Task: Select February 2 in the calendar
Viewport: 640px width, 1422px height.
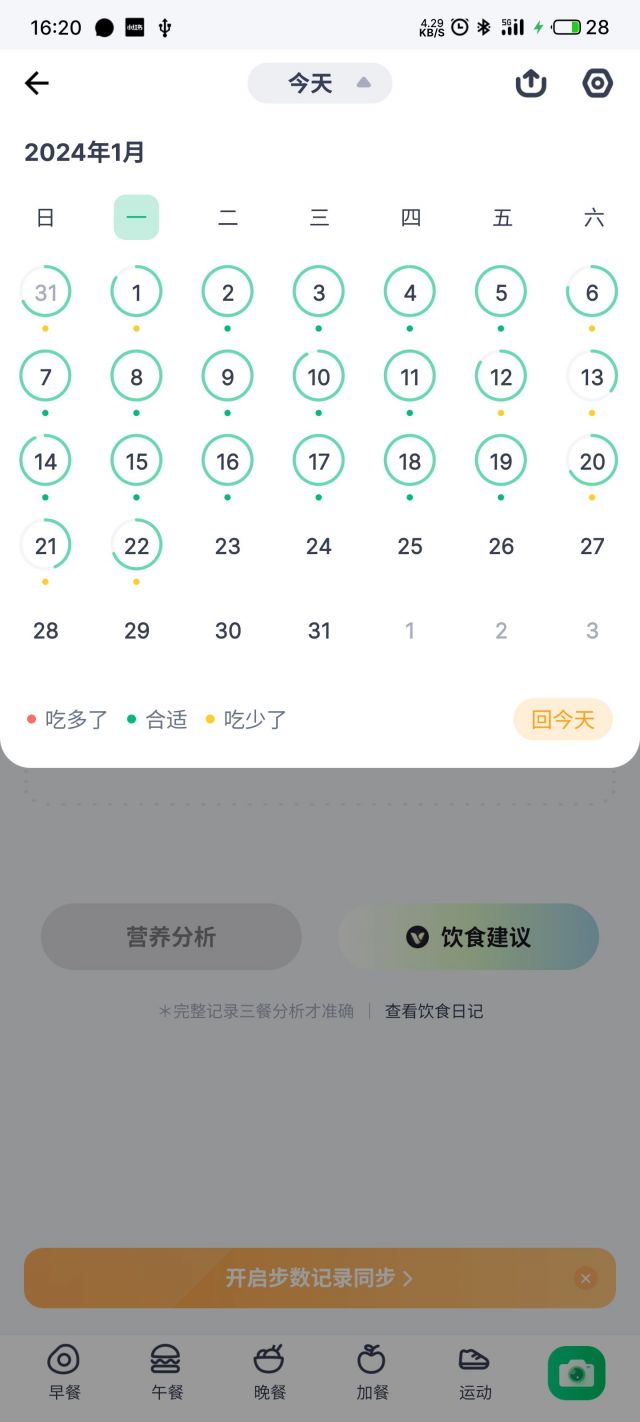Action: tap(501, 630)
